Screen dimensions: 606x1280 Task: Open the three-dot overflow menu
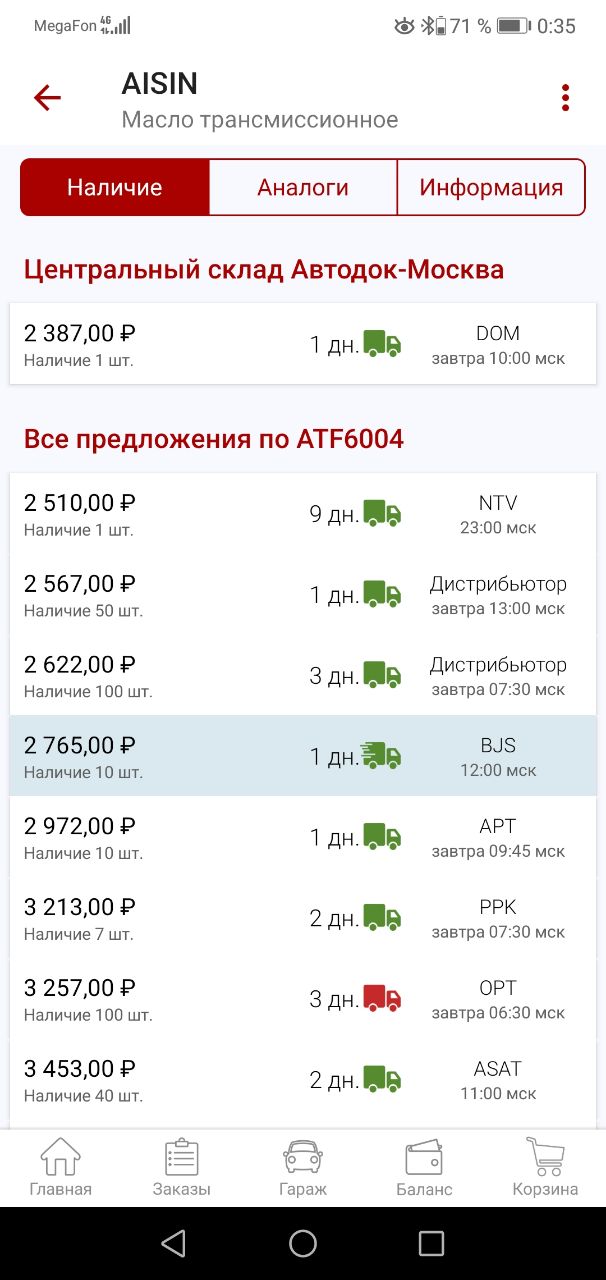(565, 98)
